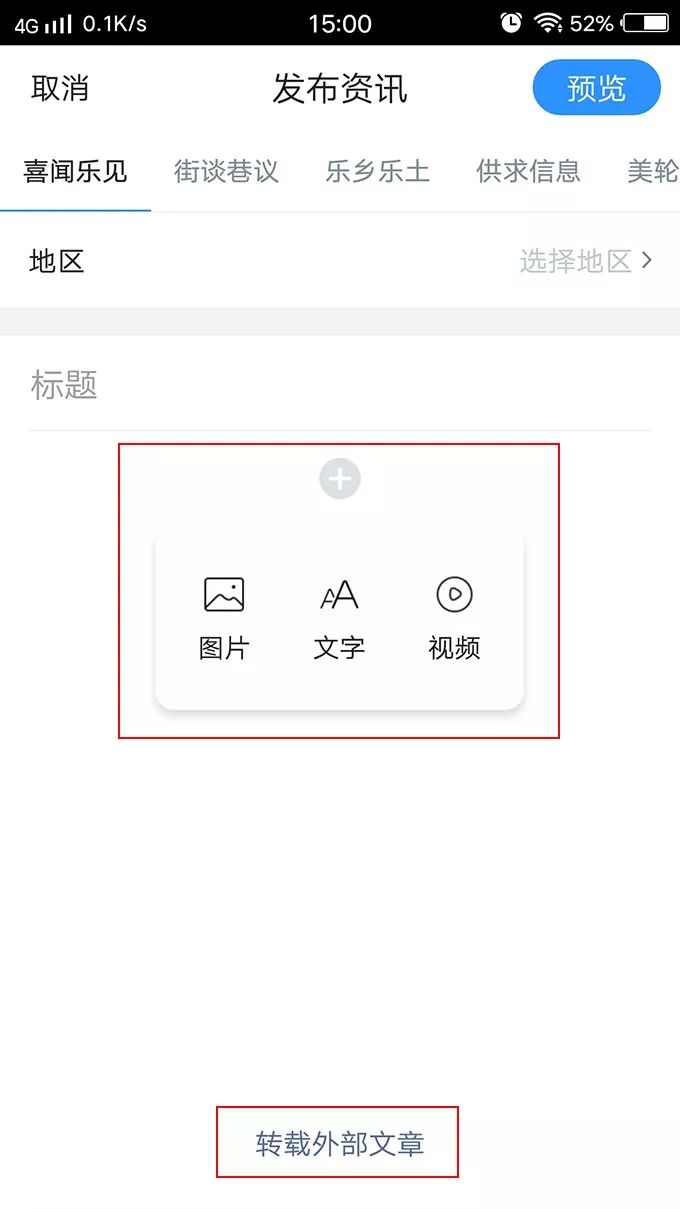
Task: Open the 预览 preview button
Action: tap(596, 88)
